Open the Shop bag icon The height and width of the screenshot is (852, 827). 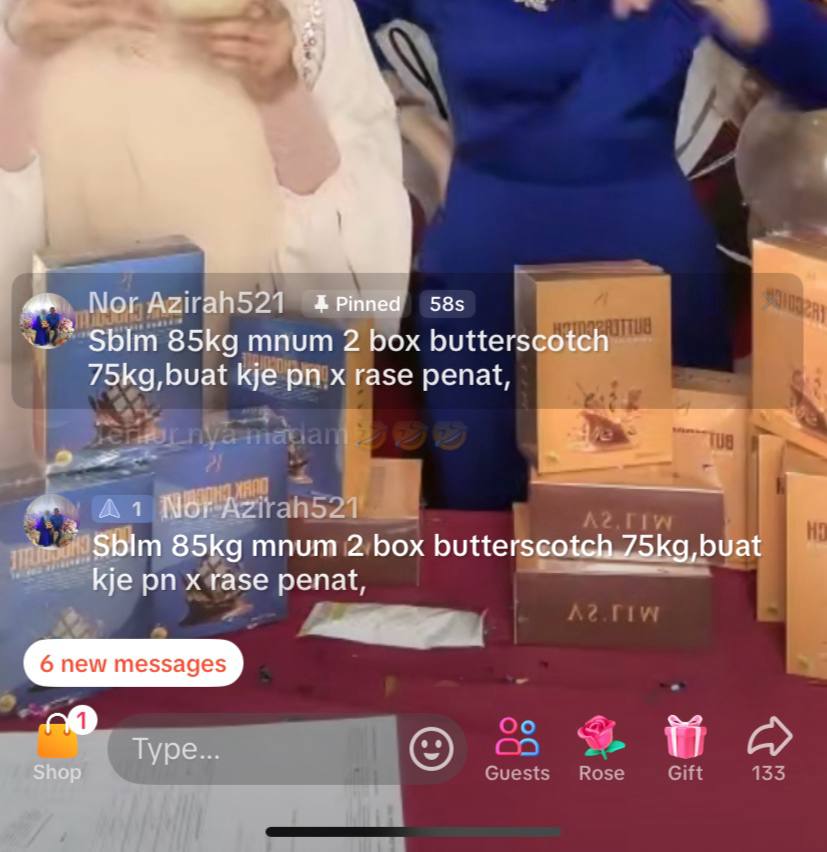pos(57,742)
